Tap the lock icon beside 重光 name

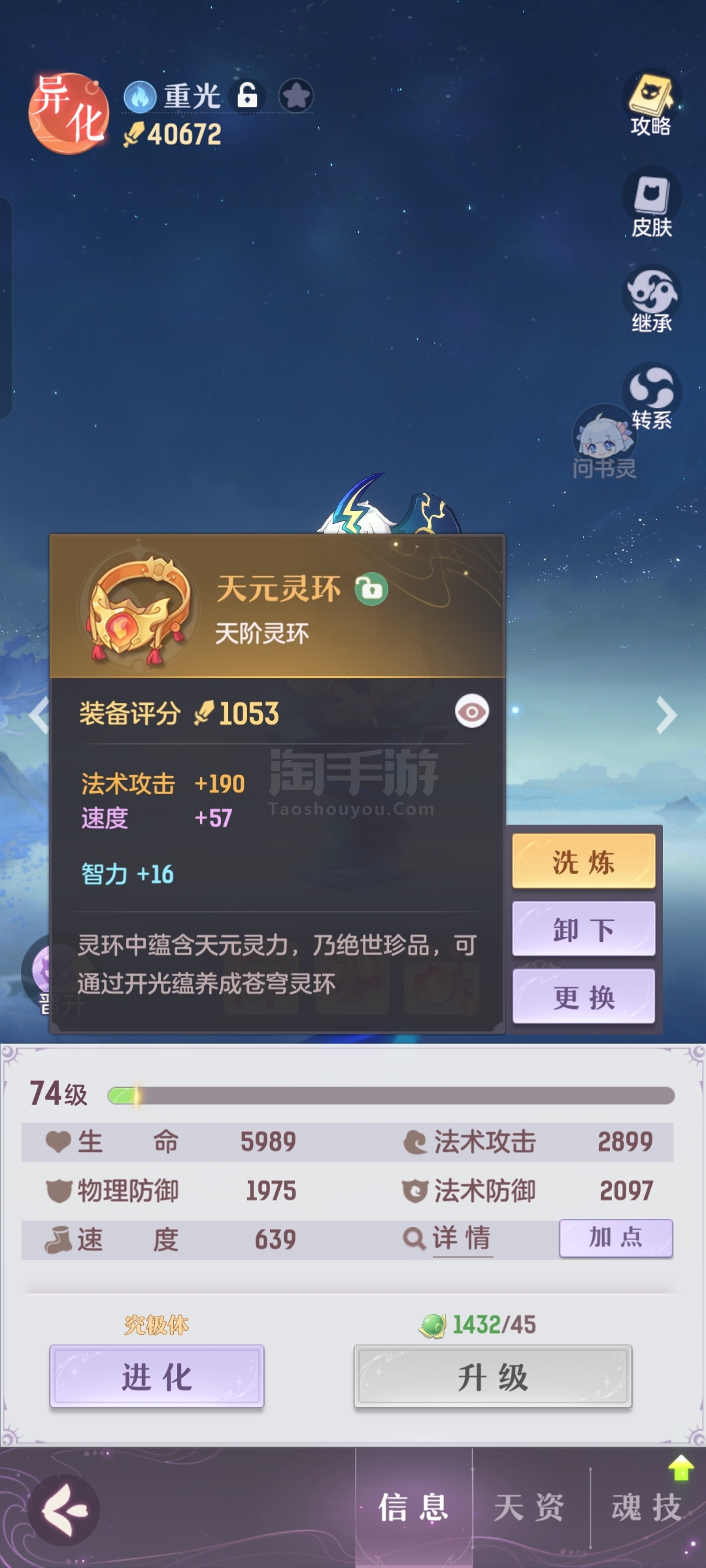247,95
